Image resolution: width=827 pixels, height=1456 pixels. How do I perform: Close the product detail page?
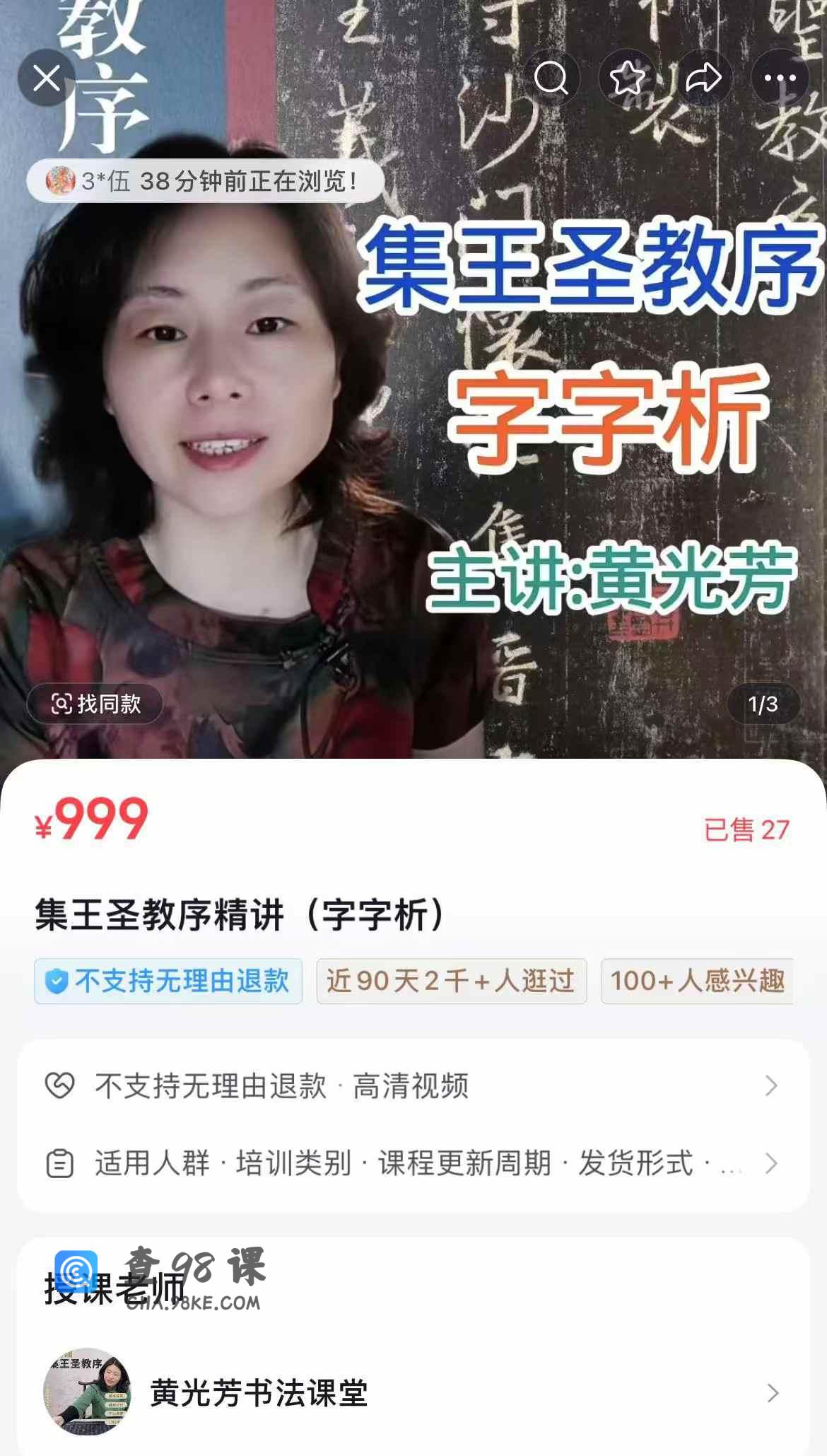pyautogui.click(x=47, y=78)
